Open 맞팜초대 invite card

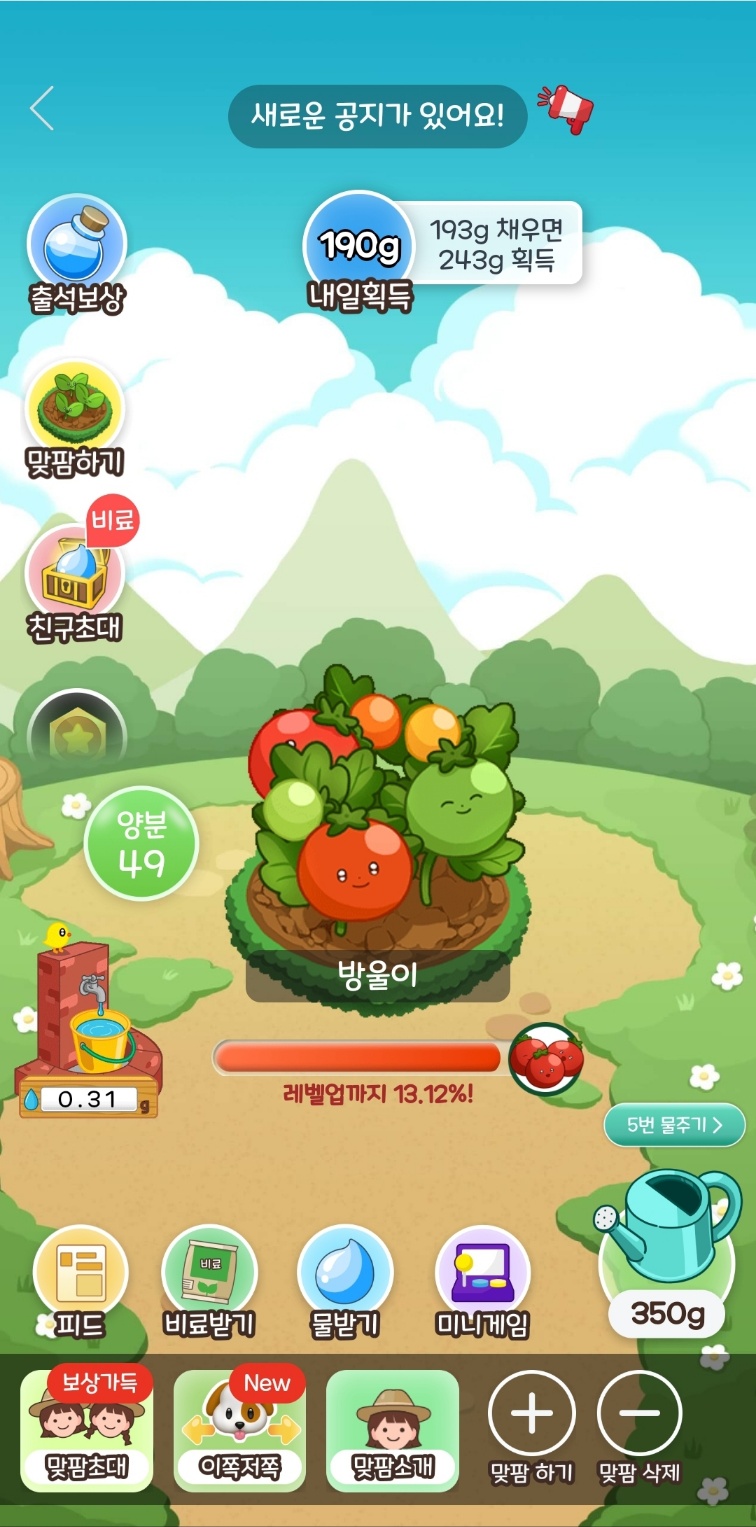tap(87, 1431)
